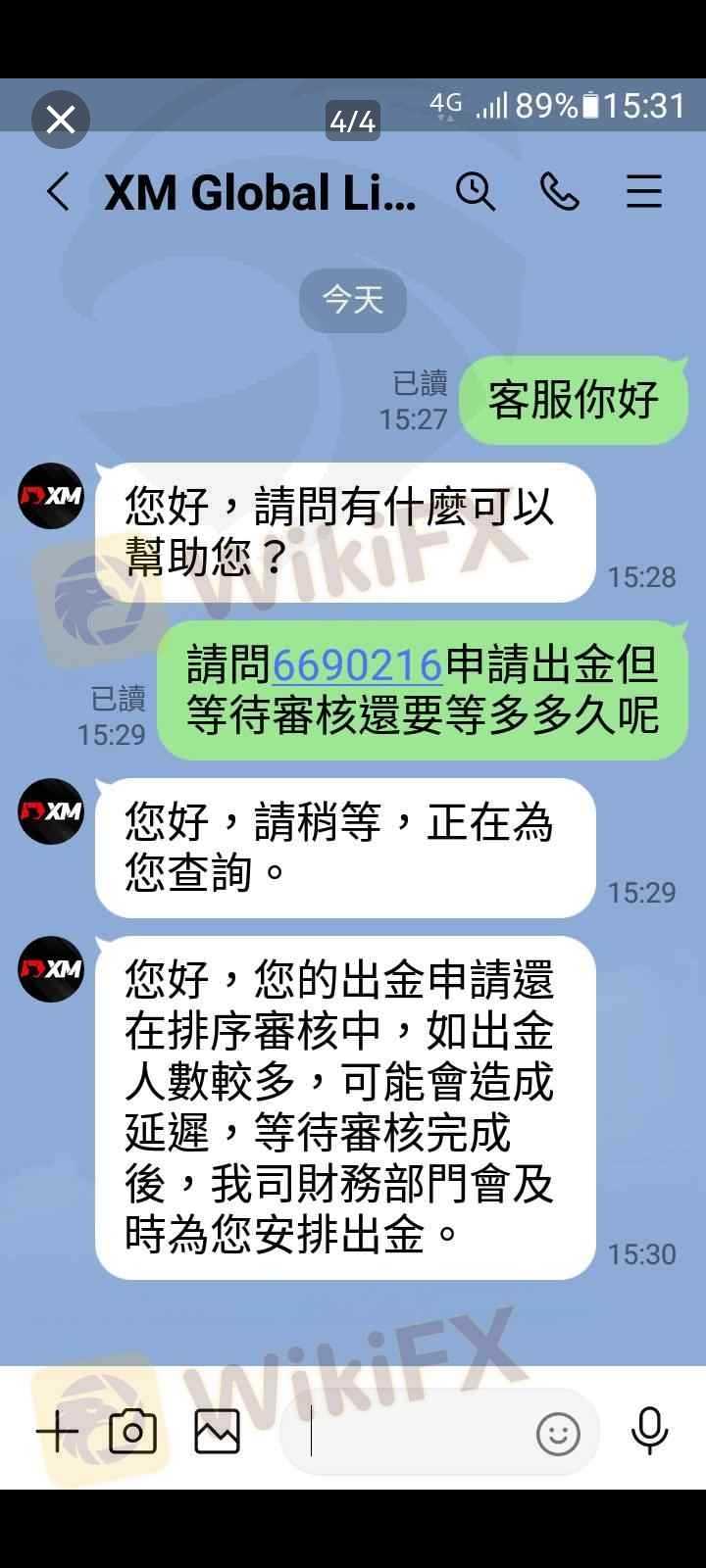Search within this chat
Viewport: 706px width, 1568px height.
pyautogui.click(x=476, y=192)
